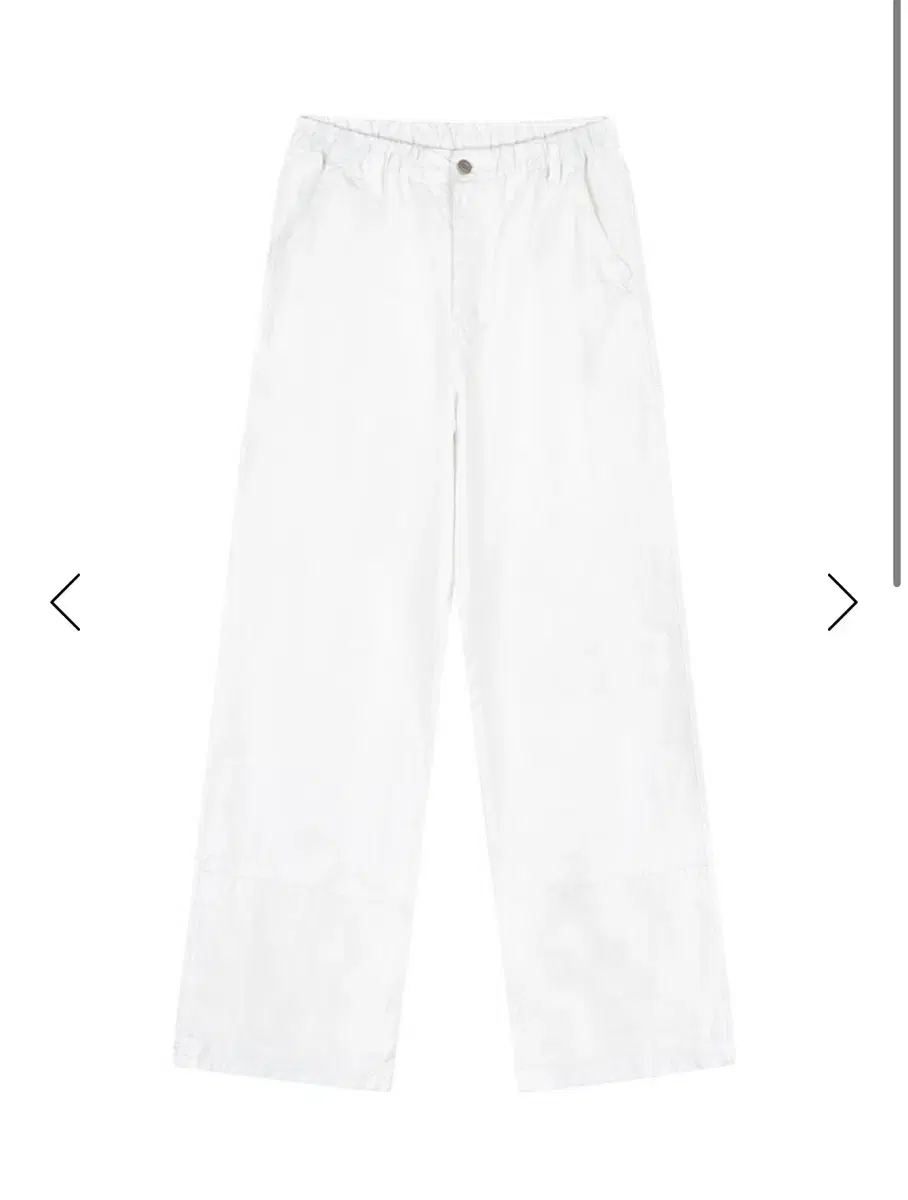The image size is (908, 1200).
Task: Advance the gallery with the right chevron
Action: [845, 601]
